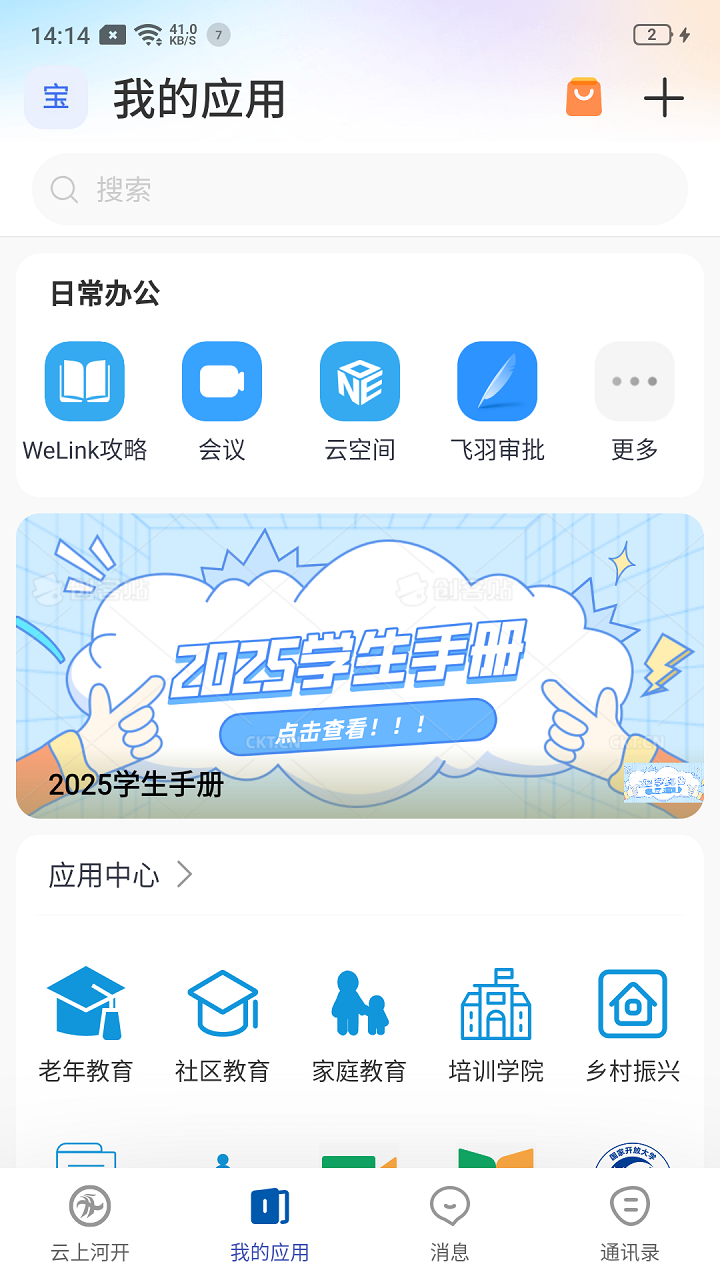Screen dimensions: 720x1280
Task: Expand more apps via 更多
Action: 634,381
